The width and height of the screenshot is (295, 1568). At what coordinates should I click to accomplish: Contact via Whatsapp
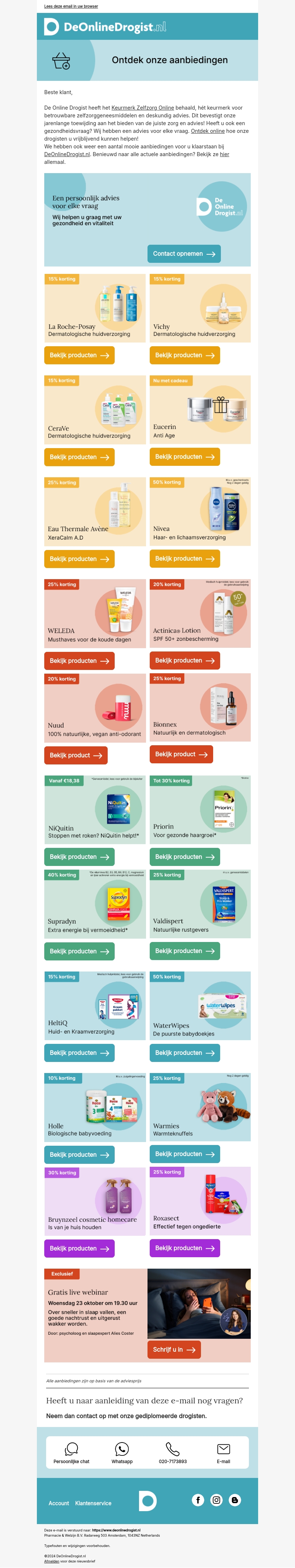[x=122, y=1453]
